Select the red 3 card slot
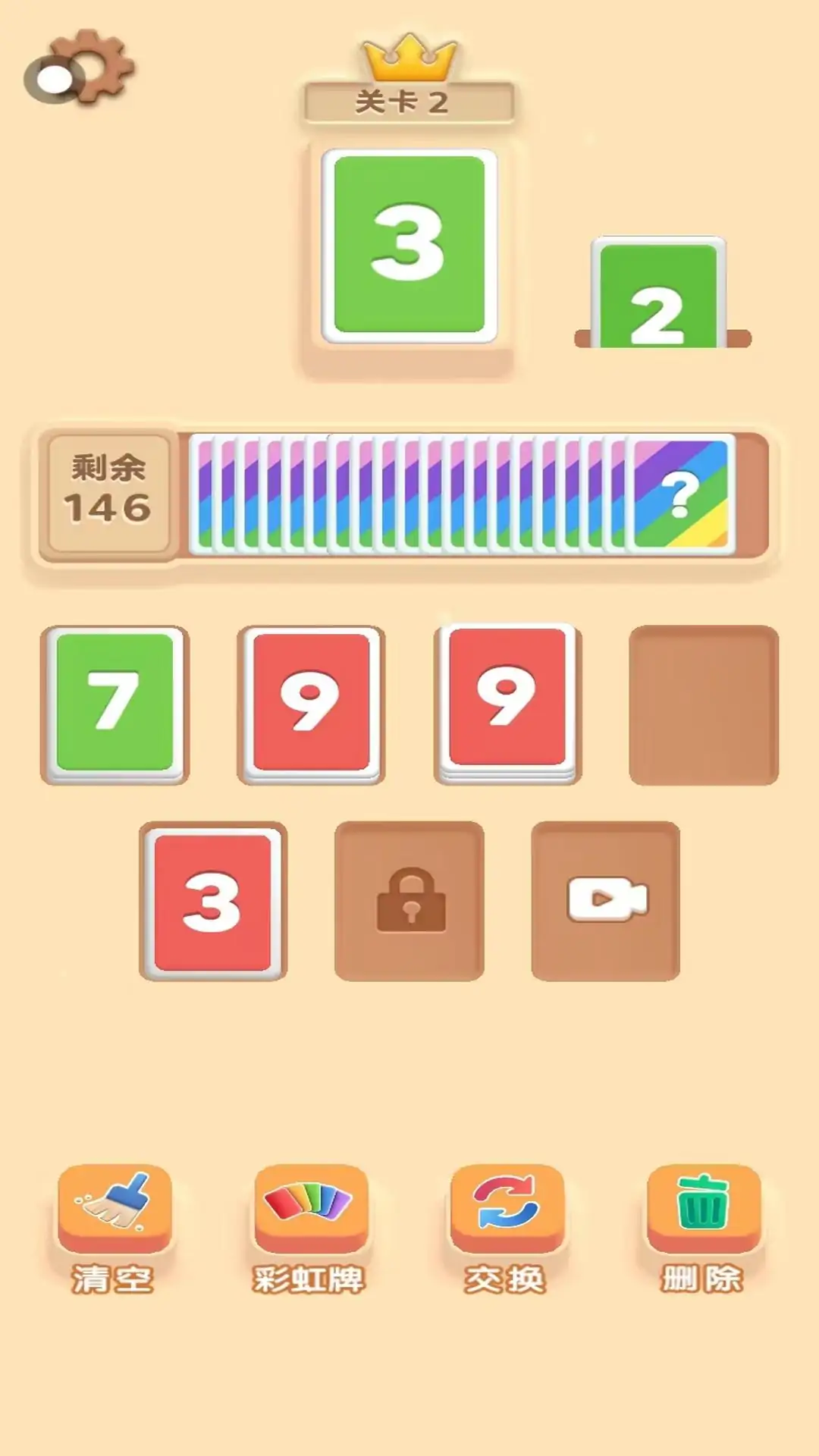The image size is (819, 1456). pos(213,901)
